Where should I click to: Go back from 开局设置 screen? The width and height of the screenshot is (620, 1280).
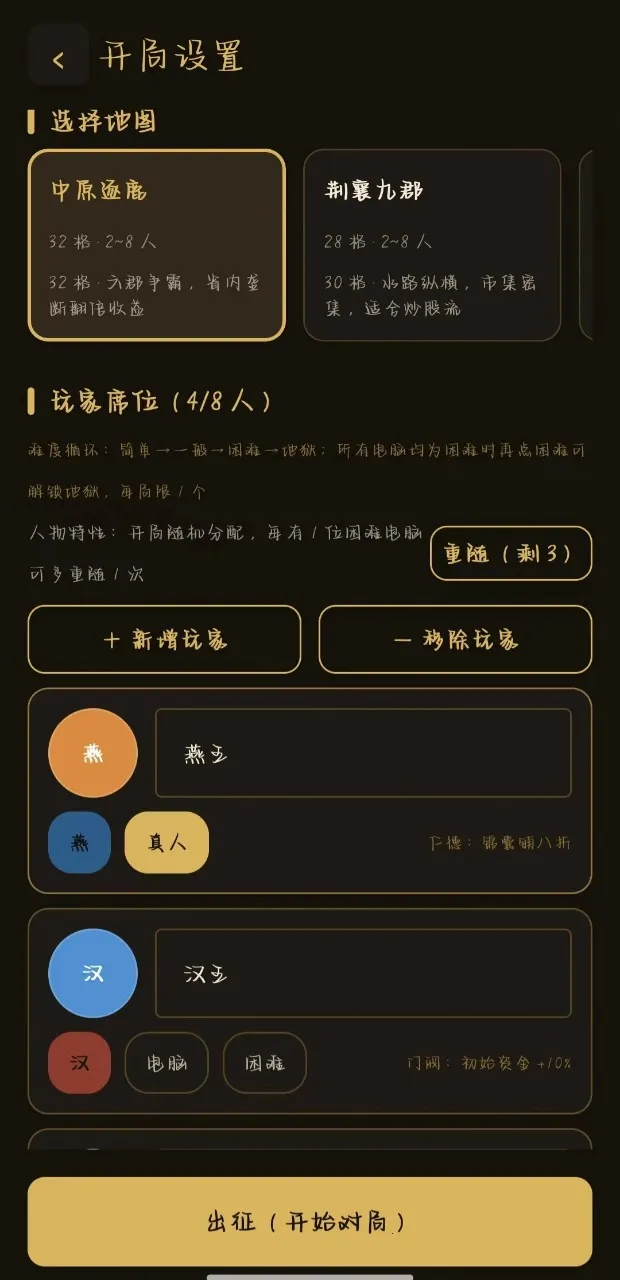click(58, 56)
